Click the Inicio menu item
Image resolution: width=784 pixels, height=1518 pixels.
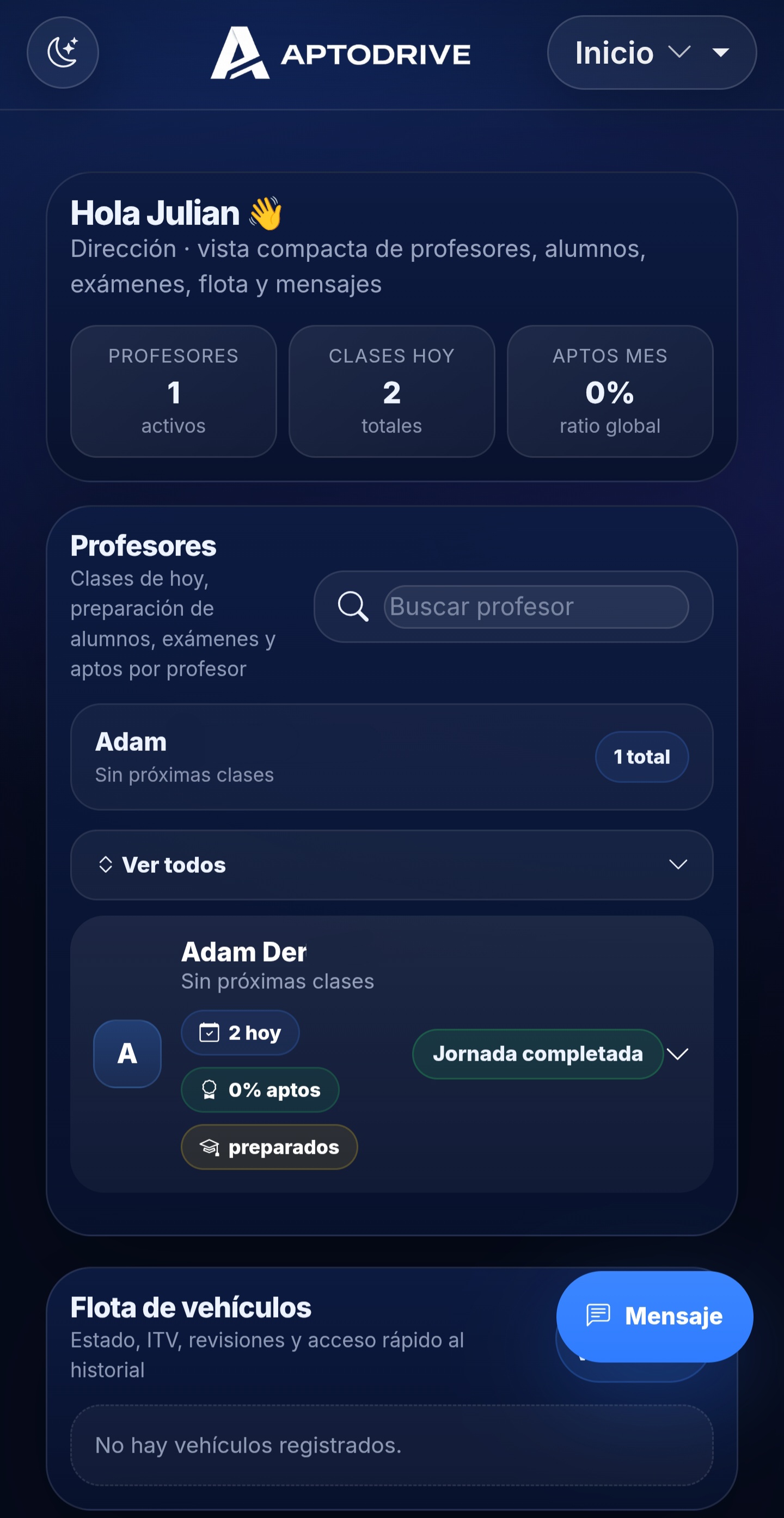pos(614,52)
